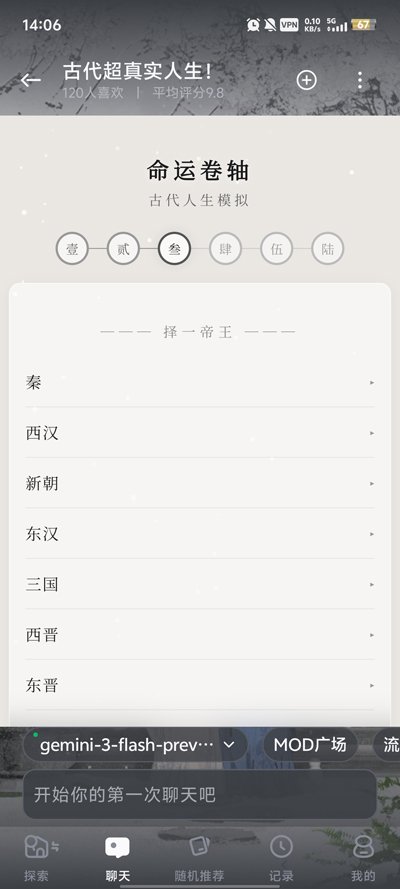This screenshot has height=889, width=400.
Task: Jump to step 贰
Action: [x=123, y=248]
